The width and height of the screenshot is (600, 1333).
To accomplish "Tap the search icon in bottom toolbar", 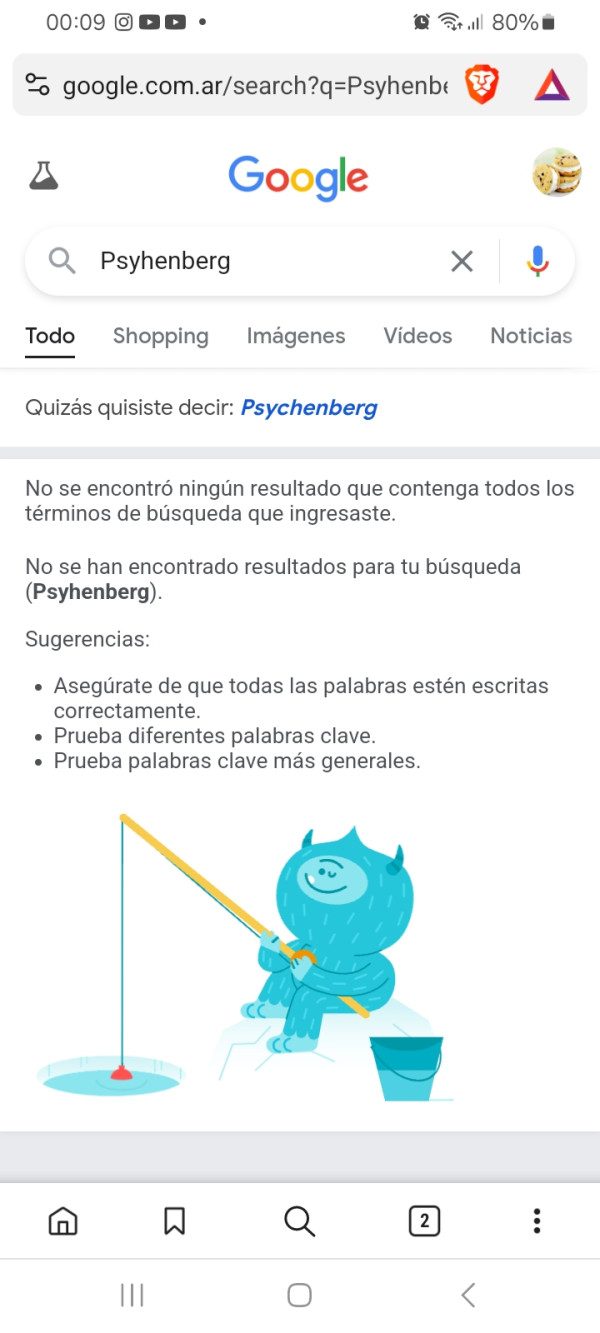I will 299,1221.
